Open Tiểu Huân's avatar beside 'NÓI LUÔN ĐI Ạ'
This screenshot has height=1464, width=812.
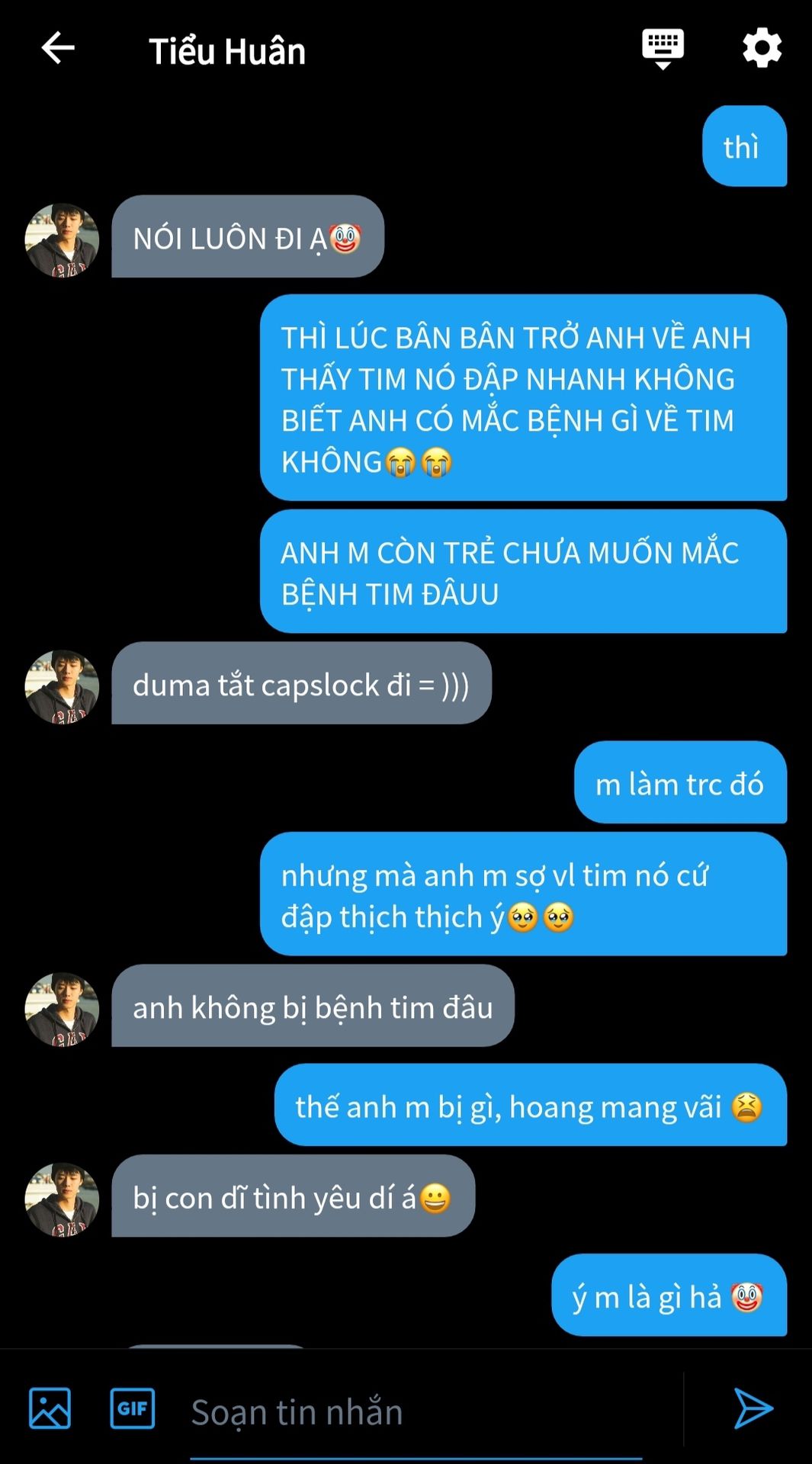pyautogui.click(x=63, y=240)
